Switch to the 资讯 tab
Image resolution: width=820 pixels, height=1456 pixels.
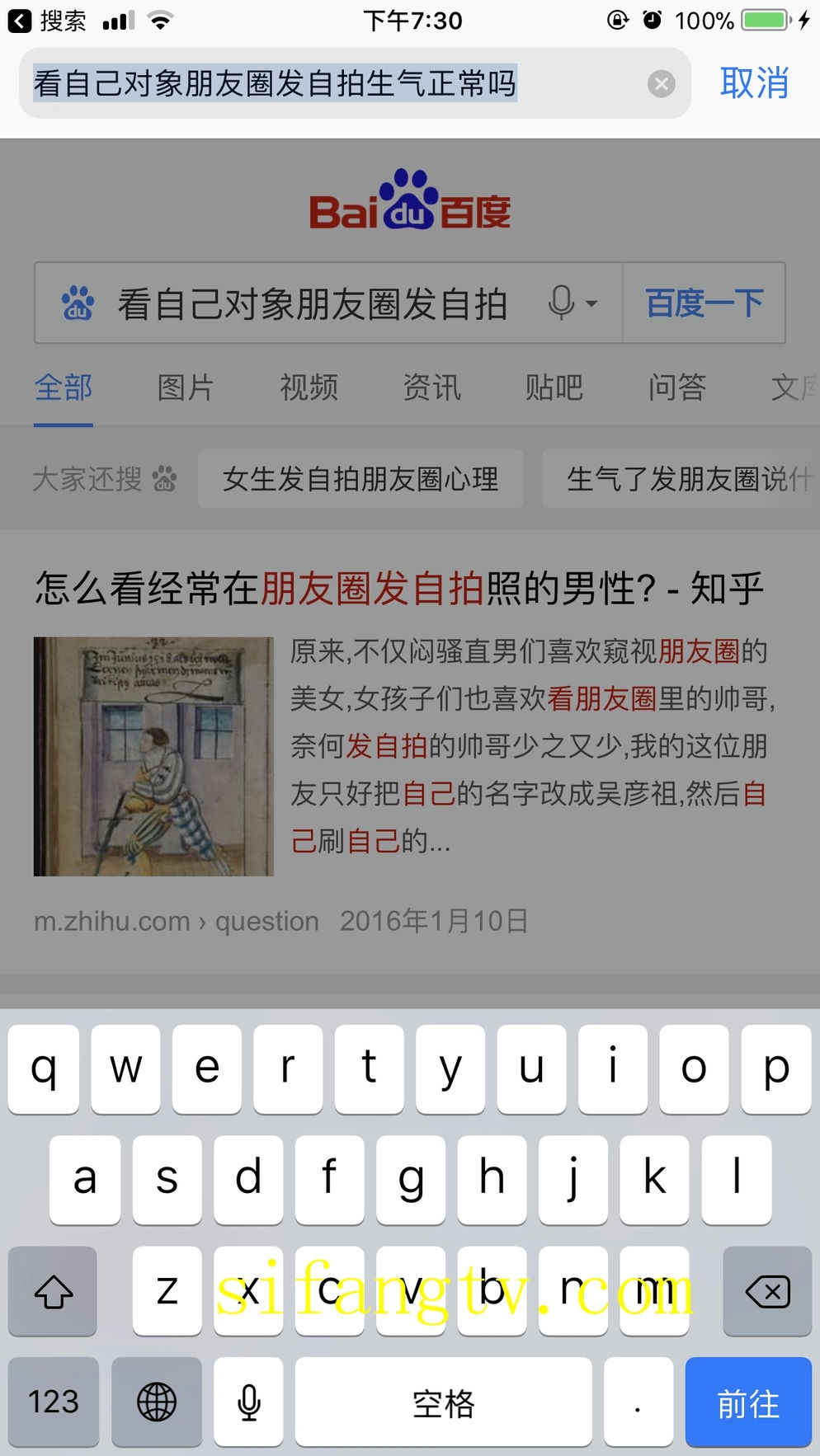431,387
